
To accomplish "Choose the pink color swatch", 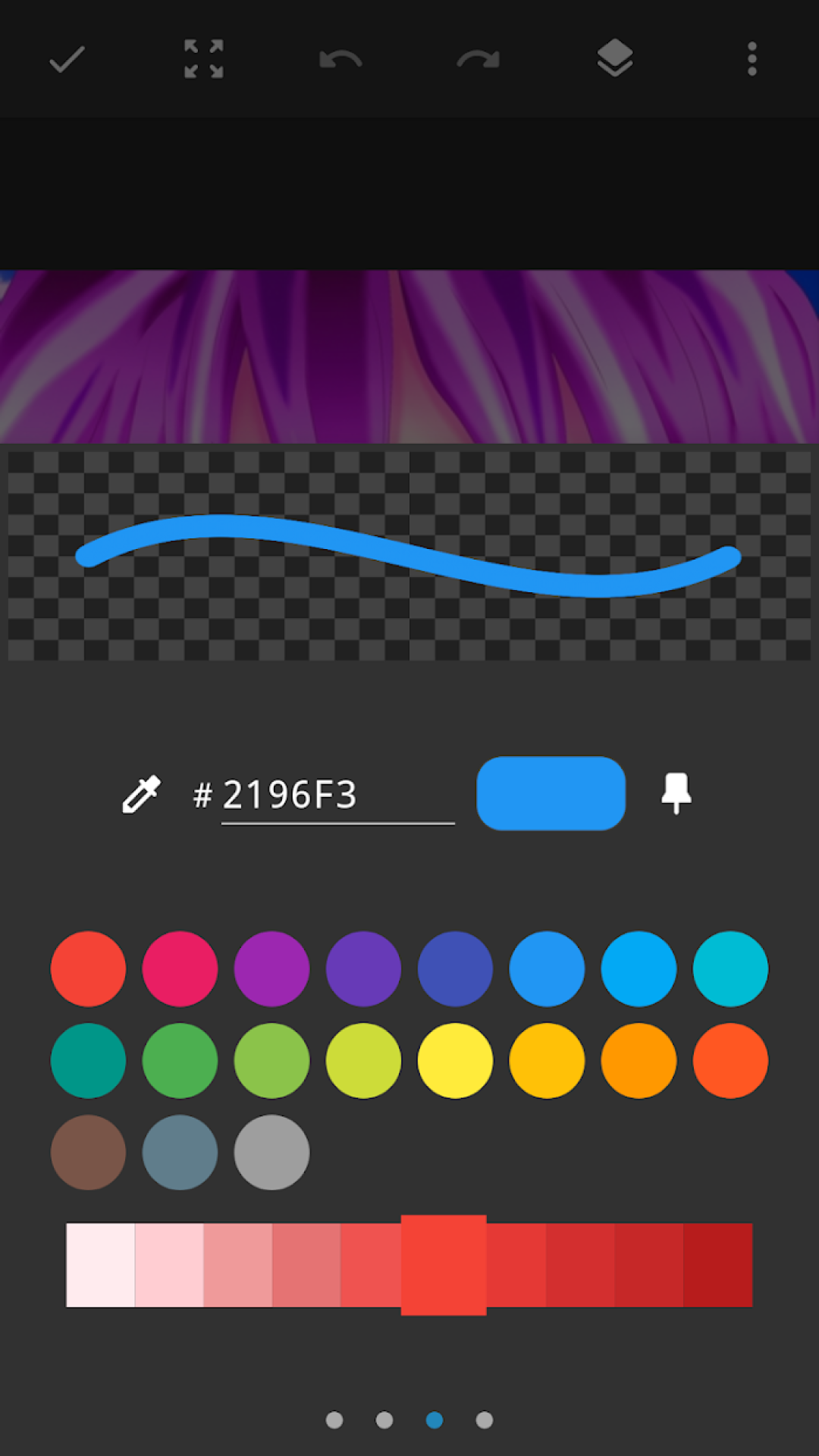I will pos(180,969).
